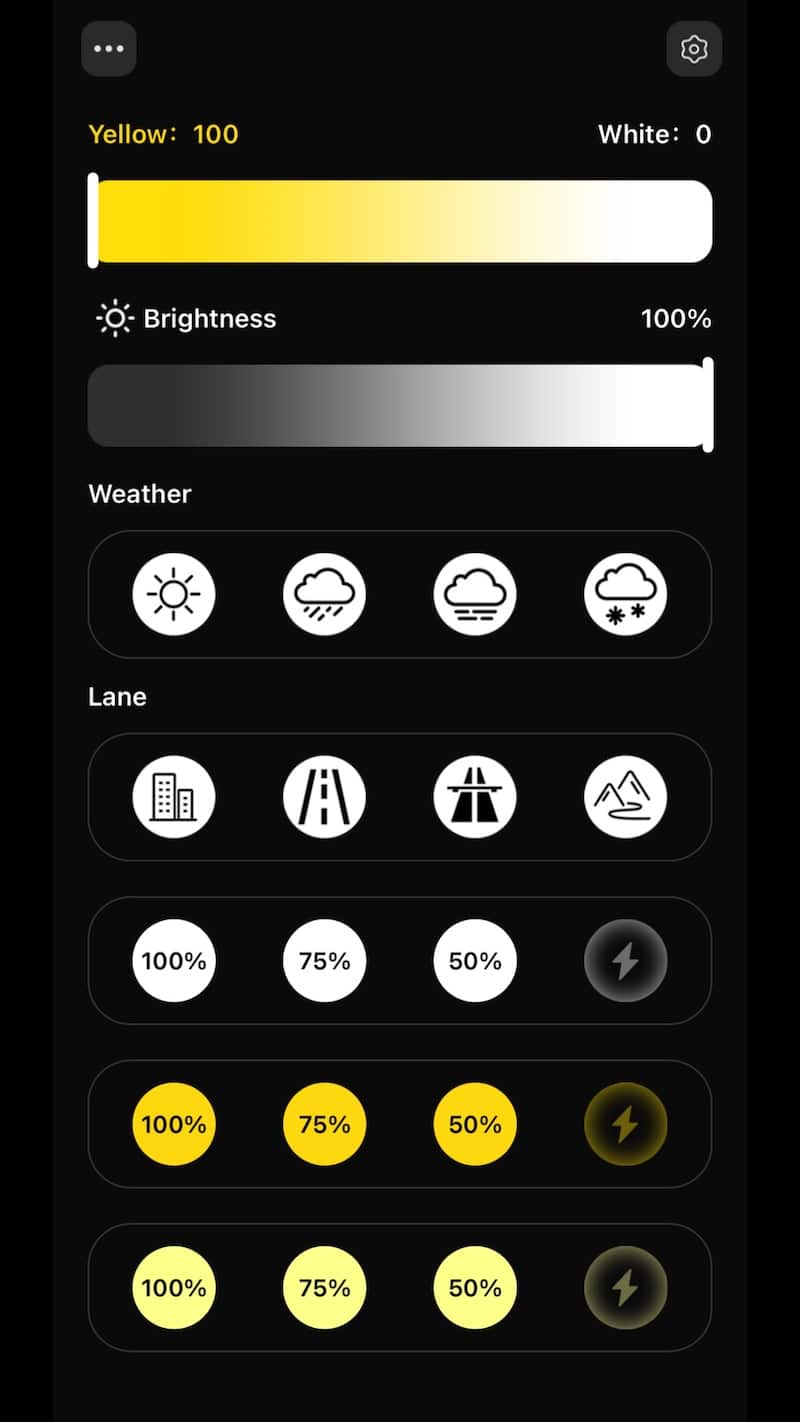800x1422 pixels.
Task: Activate the deep yellow flash button
Action: tap(625, 1124)
